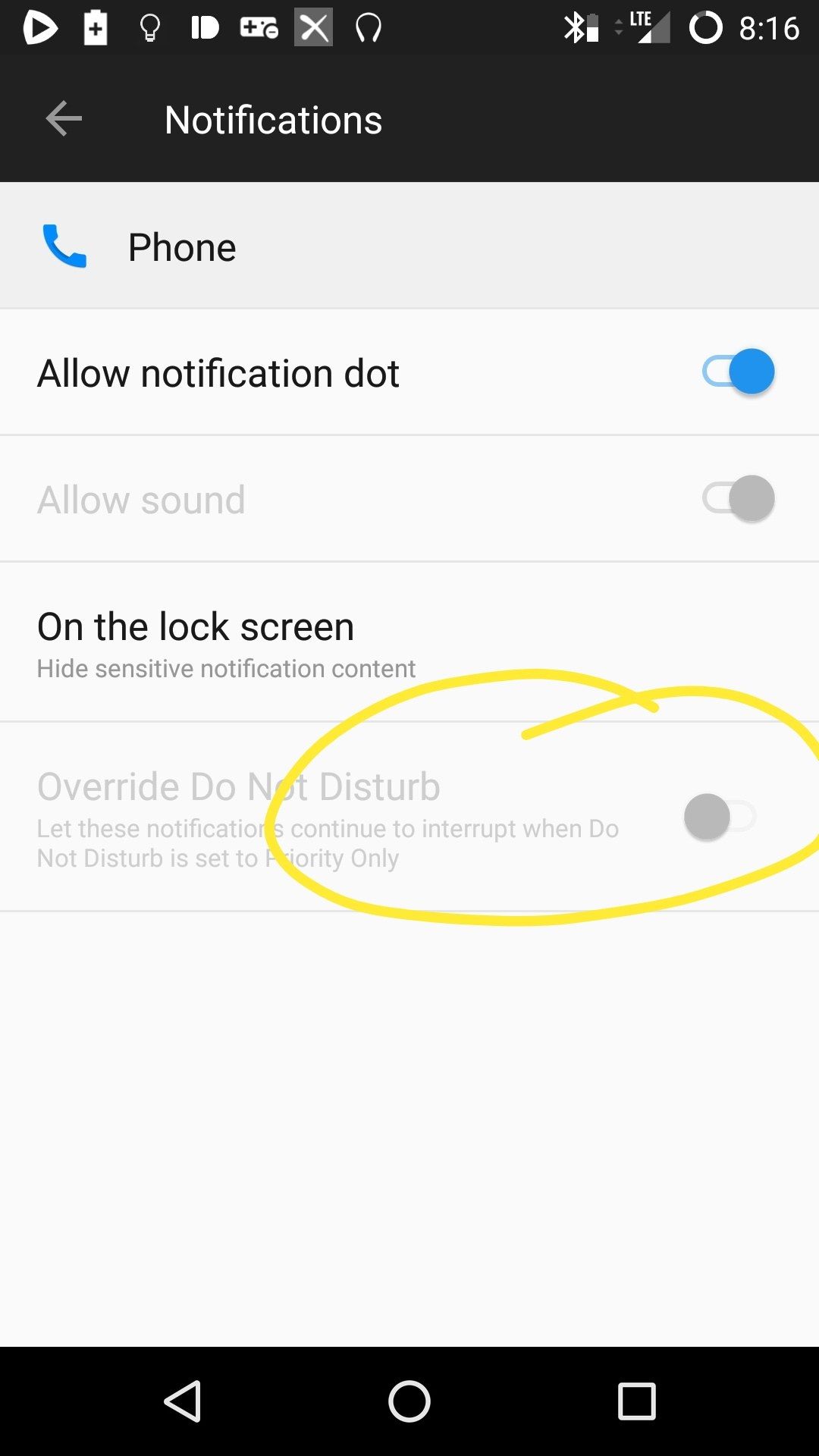819x1456 pixels.
Task: Go back using the app bar arrow
Action: point(64,119)
